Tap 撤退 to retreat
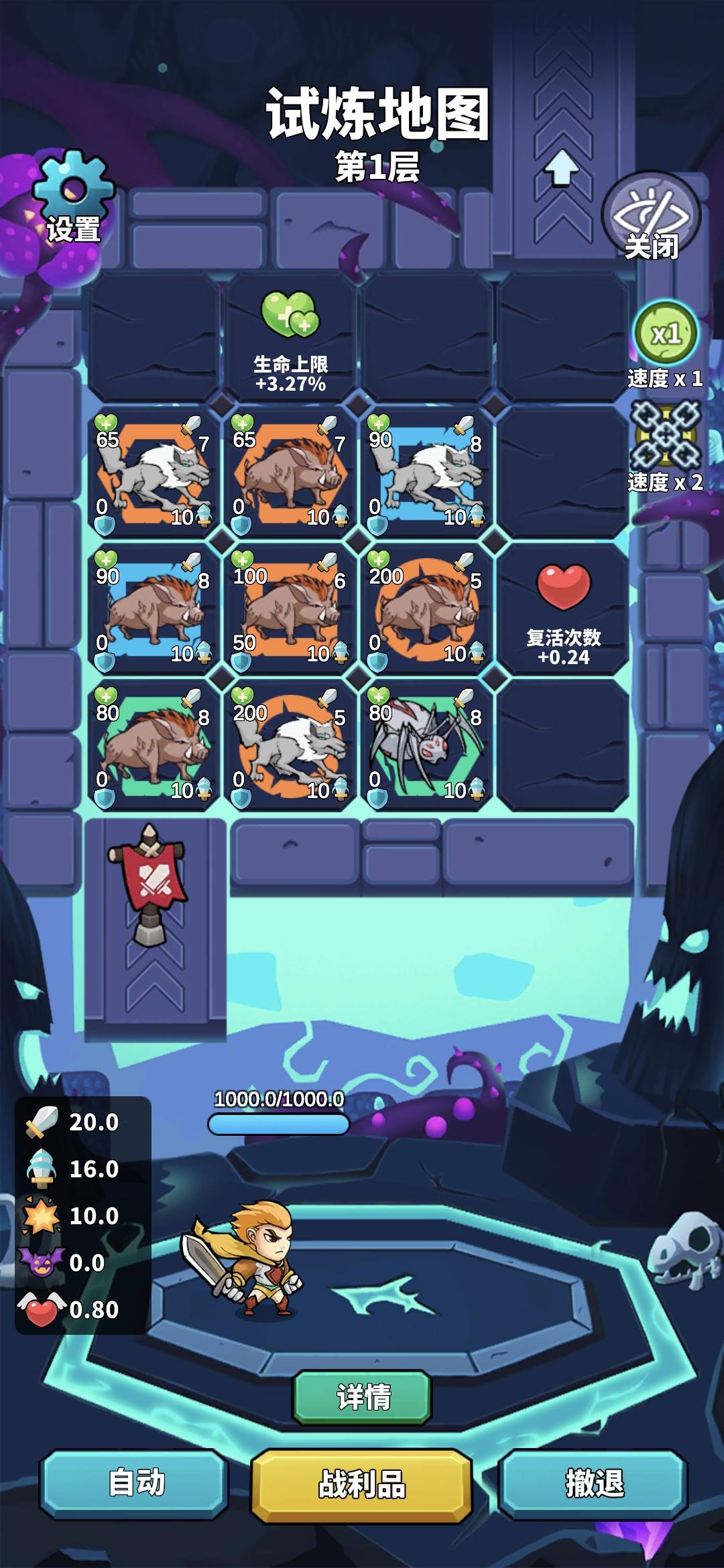Image resolution: width=724 pixels, height=1568 pixels. [x=594, y=1484]
